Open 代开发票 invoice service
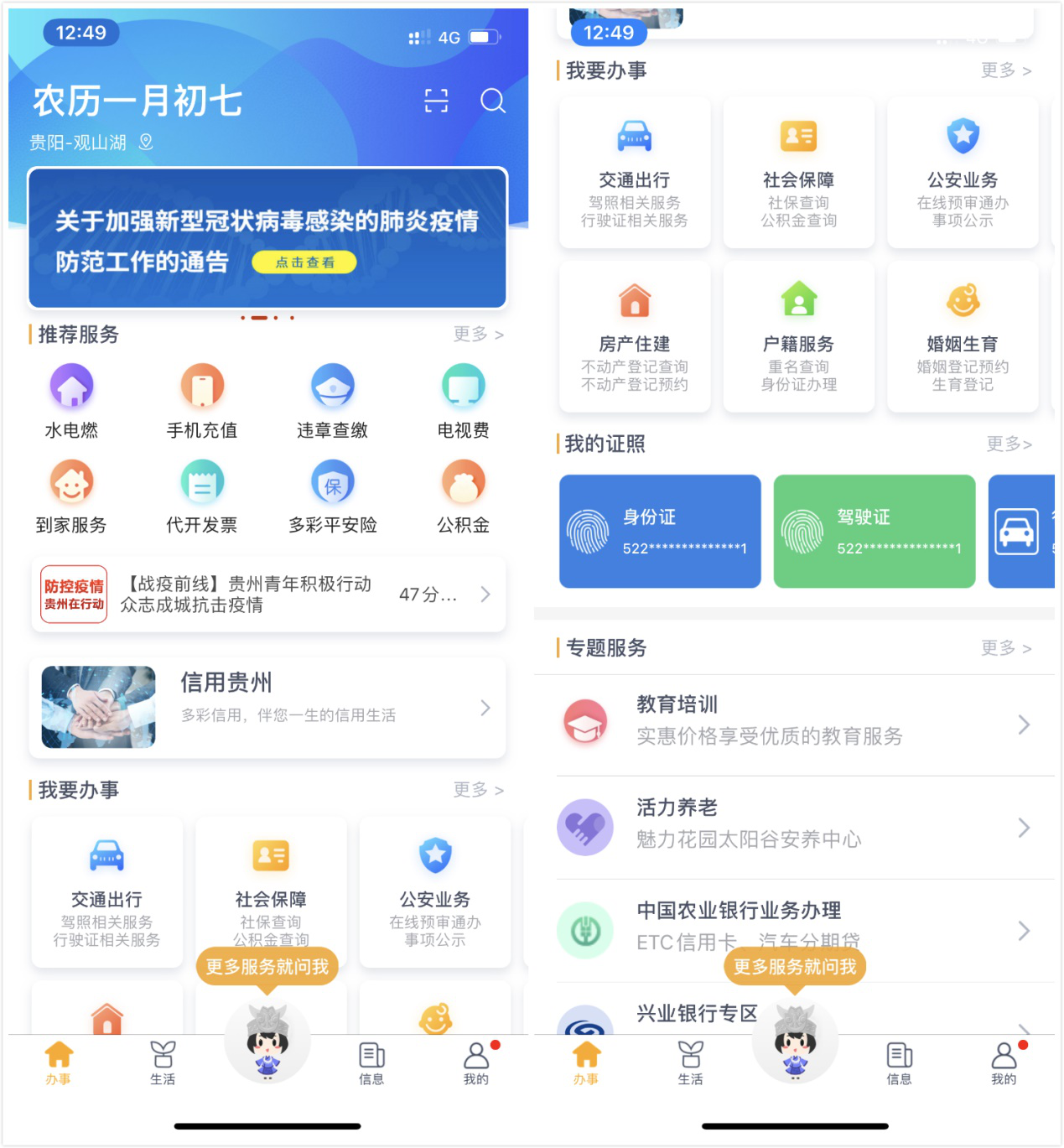 coord(202,496)
